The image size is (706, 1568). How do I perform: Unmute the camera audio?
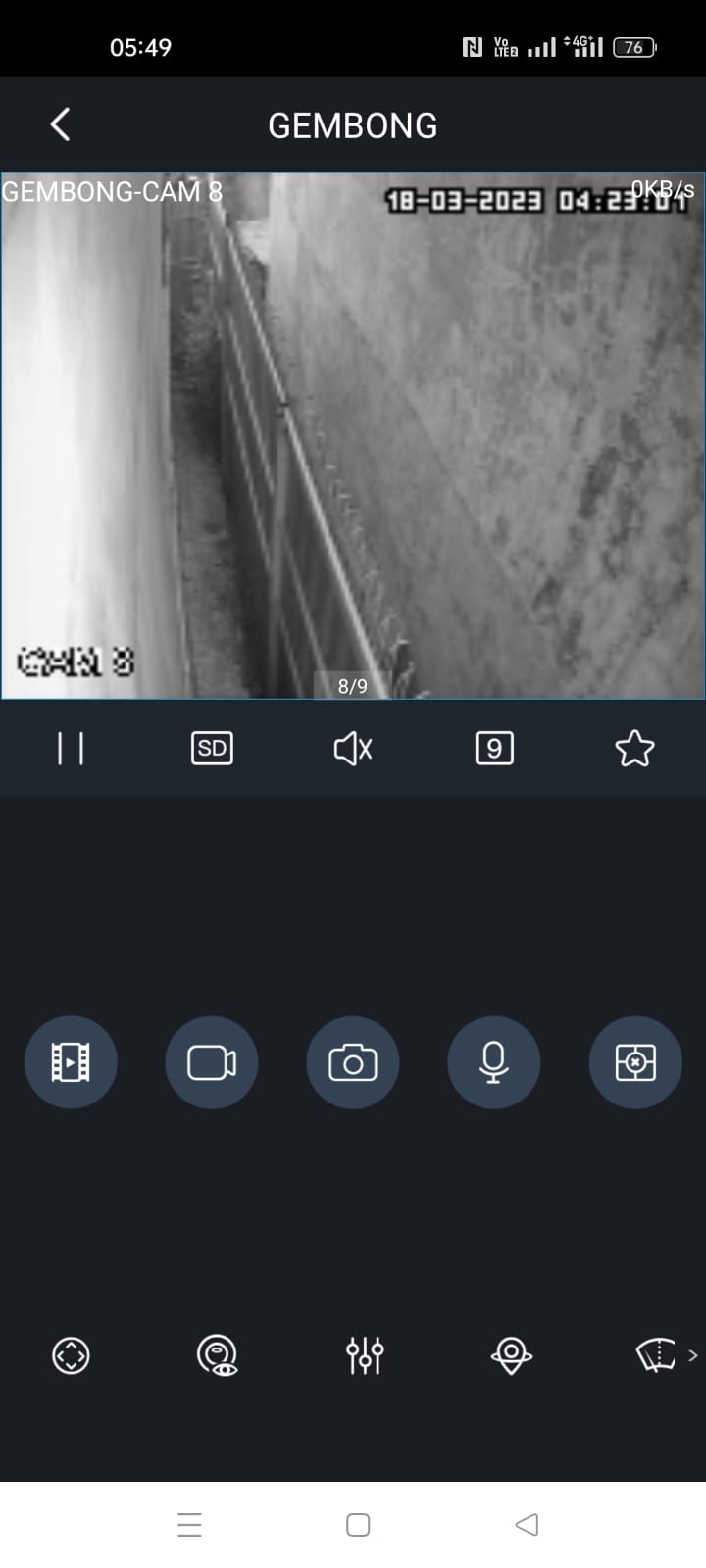pos(353,749)
